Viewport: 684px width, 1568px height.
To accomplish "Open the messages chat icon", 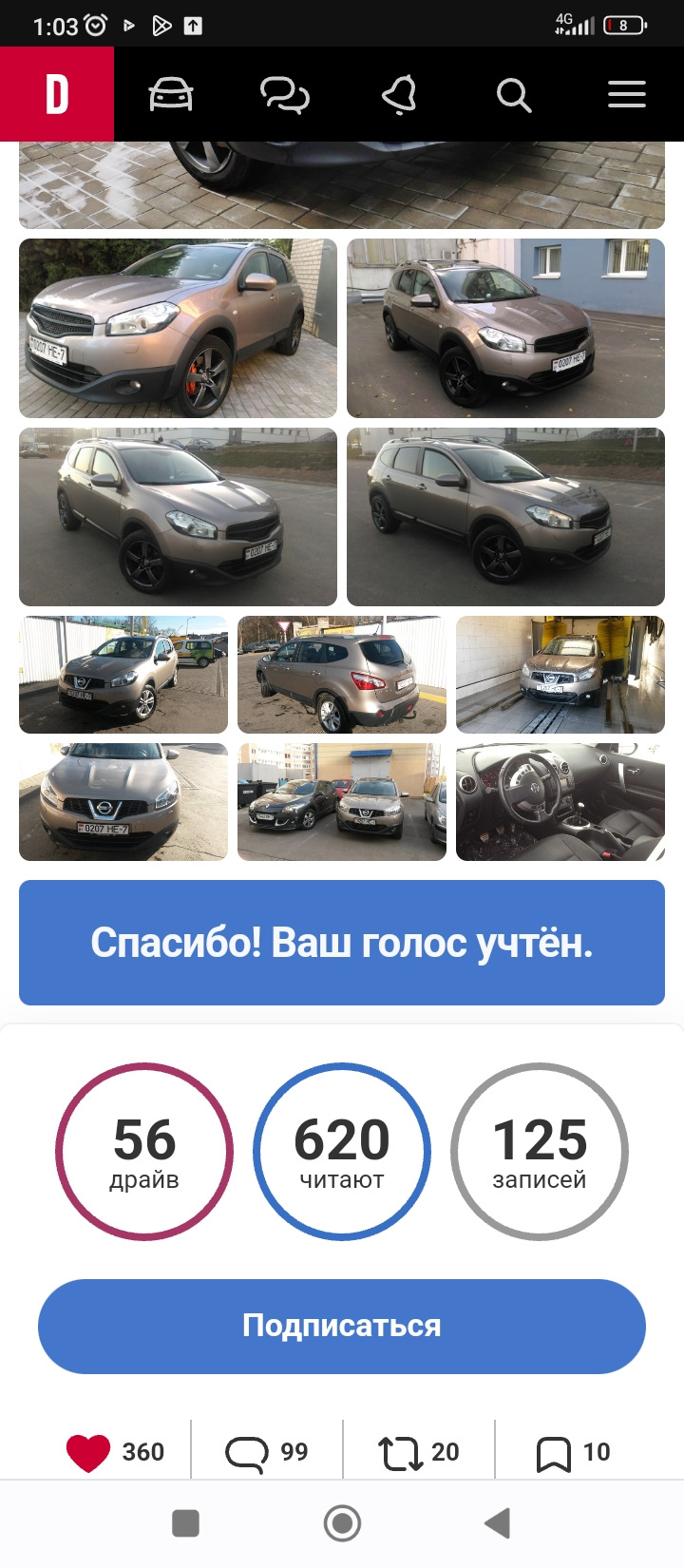I will point(285,95).
